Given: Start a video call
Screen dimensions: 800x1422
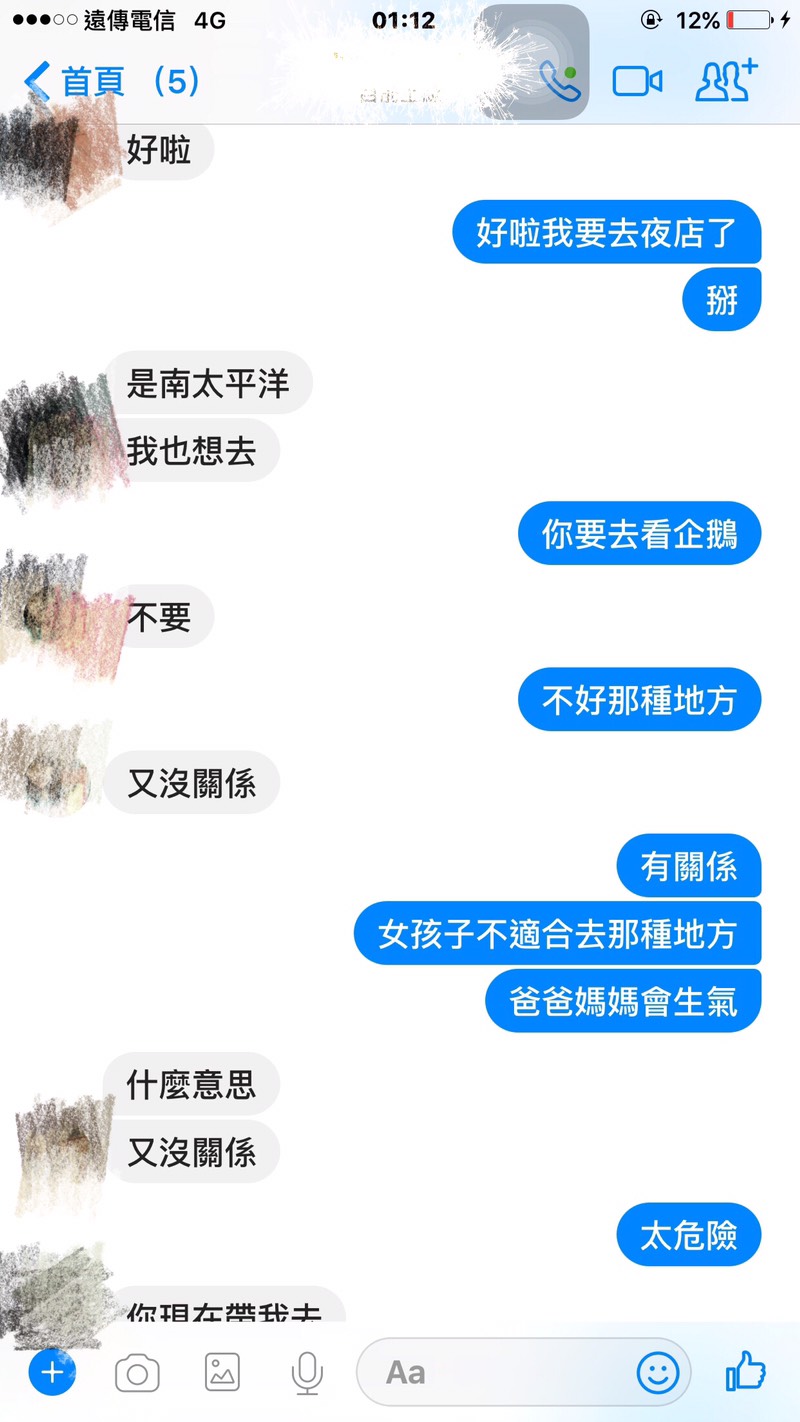Looking at the screenshot, I should pos(638,81).
